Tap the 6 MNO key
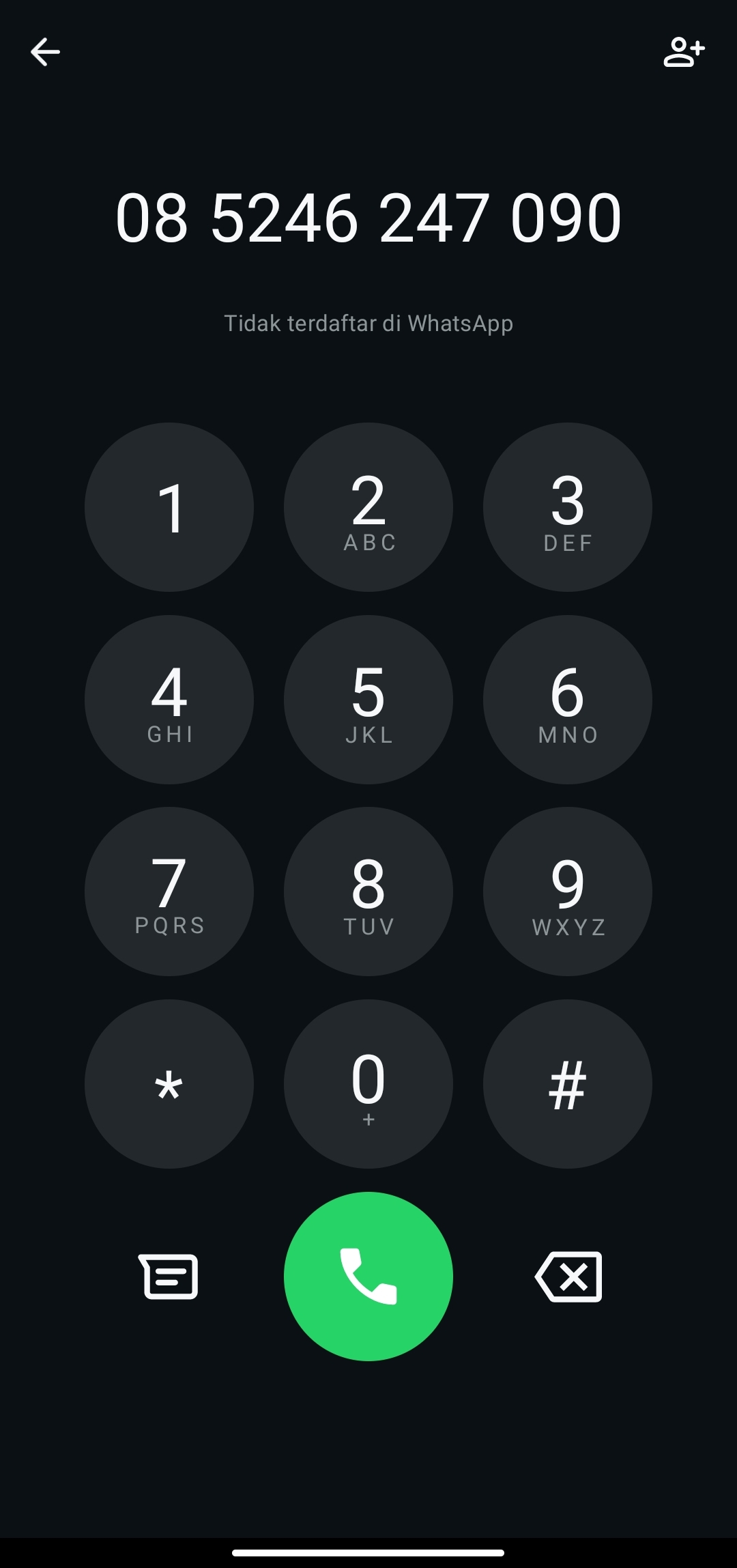This screenshot has height=1568, width=737. coord(568,700)
